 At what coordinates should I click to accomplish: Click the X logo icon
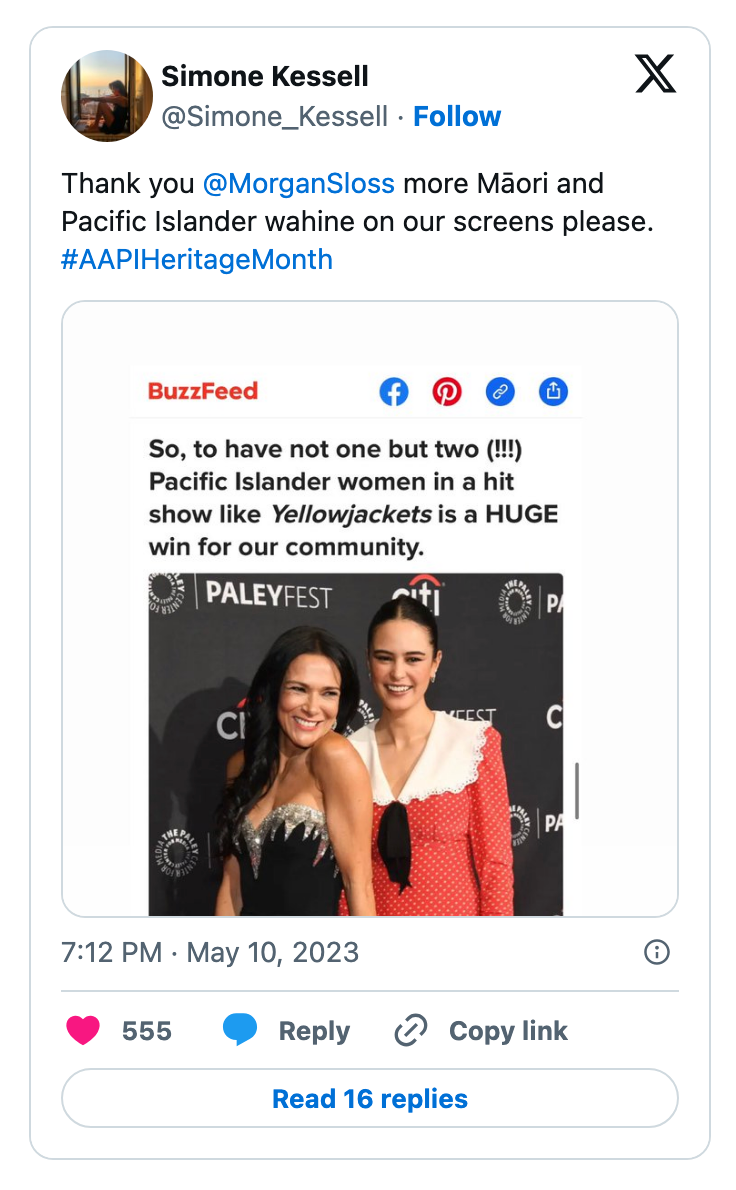point(655,74)
